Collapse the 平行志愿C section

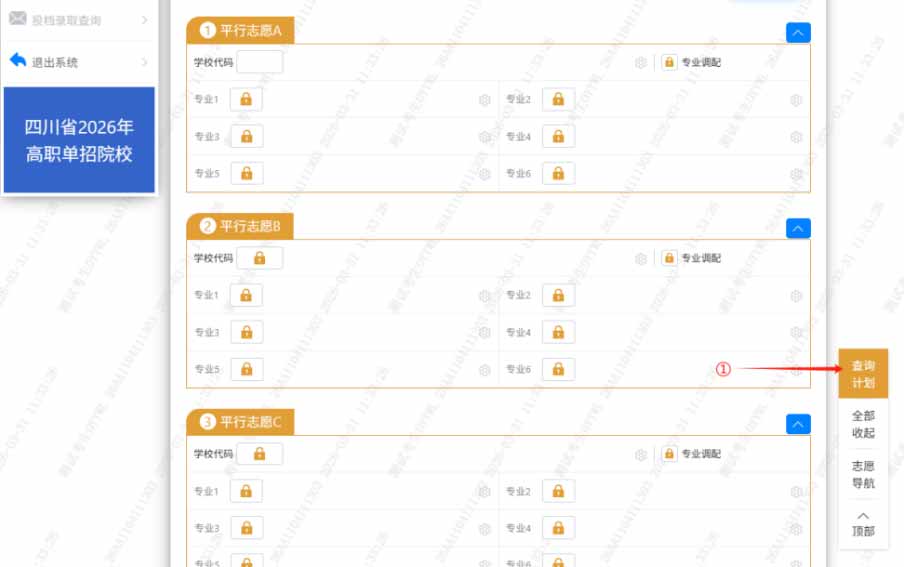pyautogui.click(x=798, y=424)
